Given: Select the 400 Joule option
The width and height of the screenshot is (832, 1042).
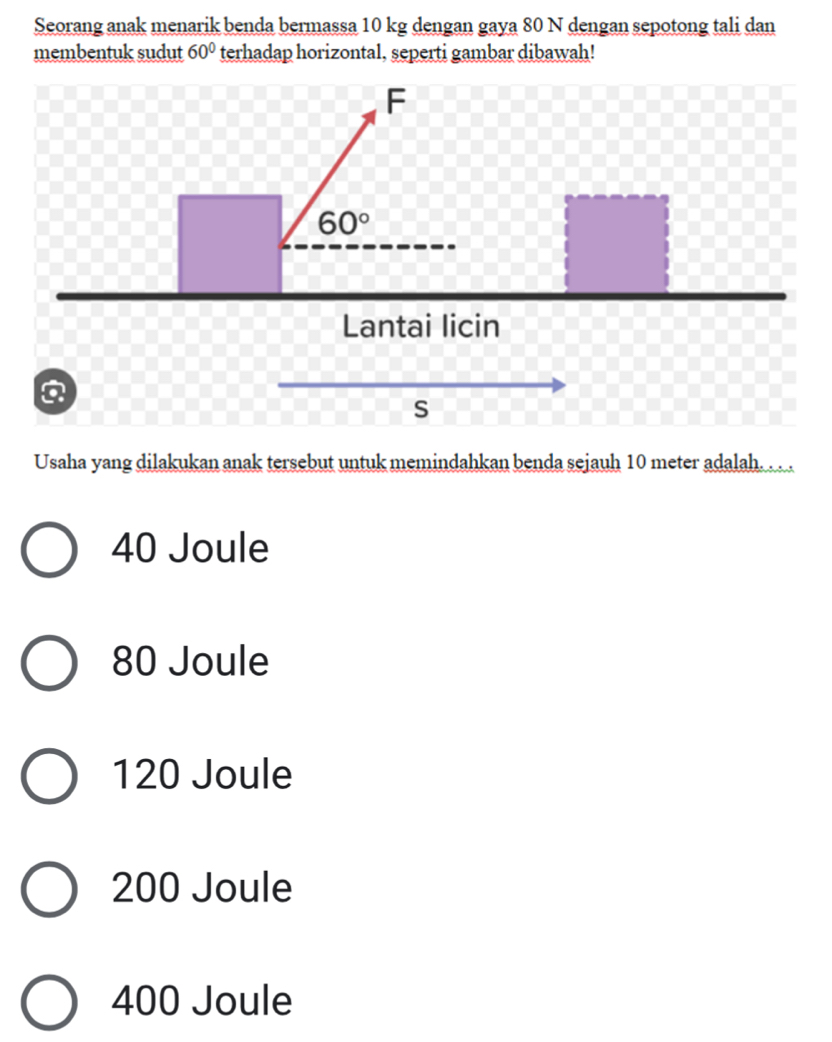Looking at the screenshot, I should [49, 1002].
